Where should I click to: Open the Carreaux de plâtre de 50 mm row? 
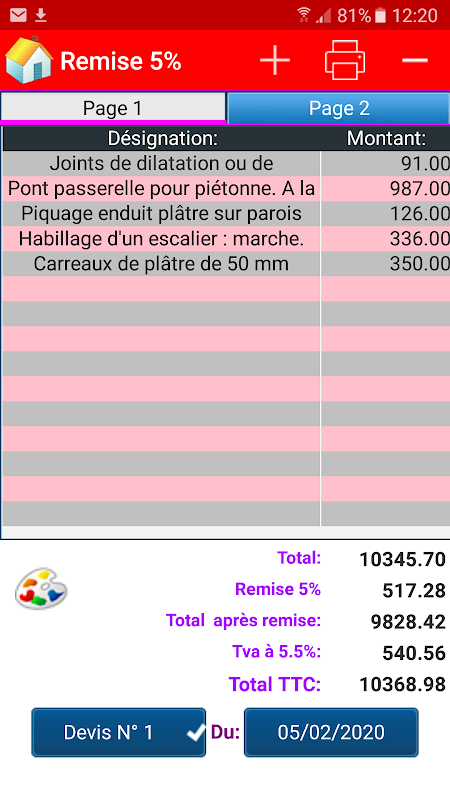click(x=226, y=264)
